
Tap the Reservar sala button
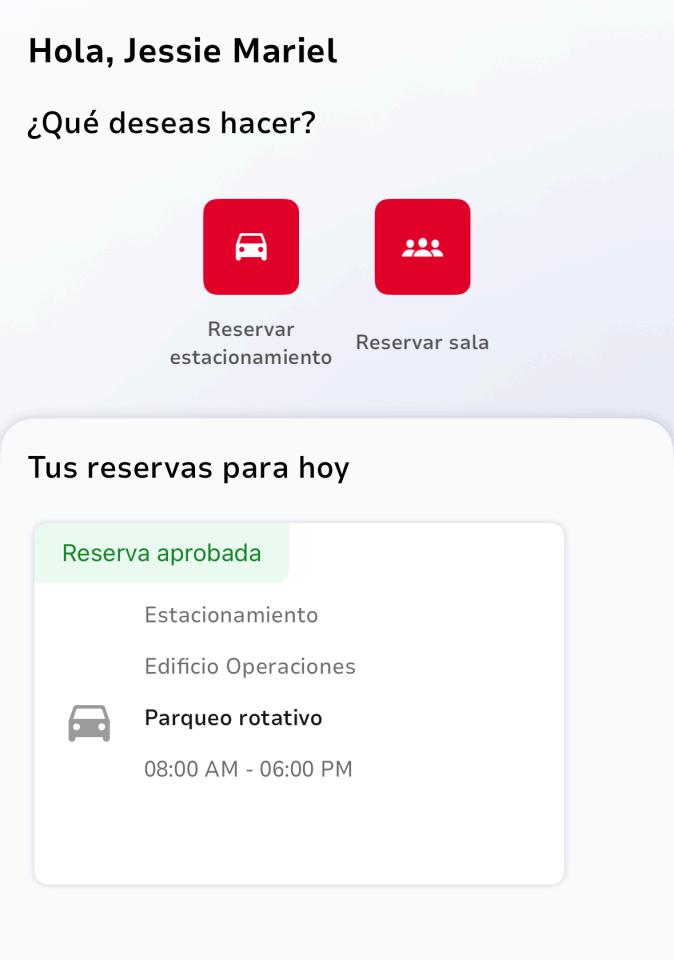tap(422, 247)
